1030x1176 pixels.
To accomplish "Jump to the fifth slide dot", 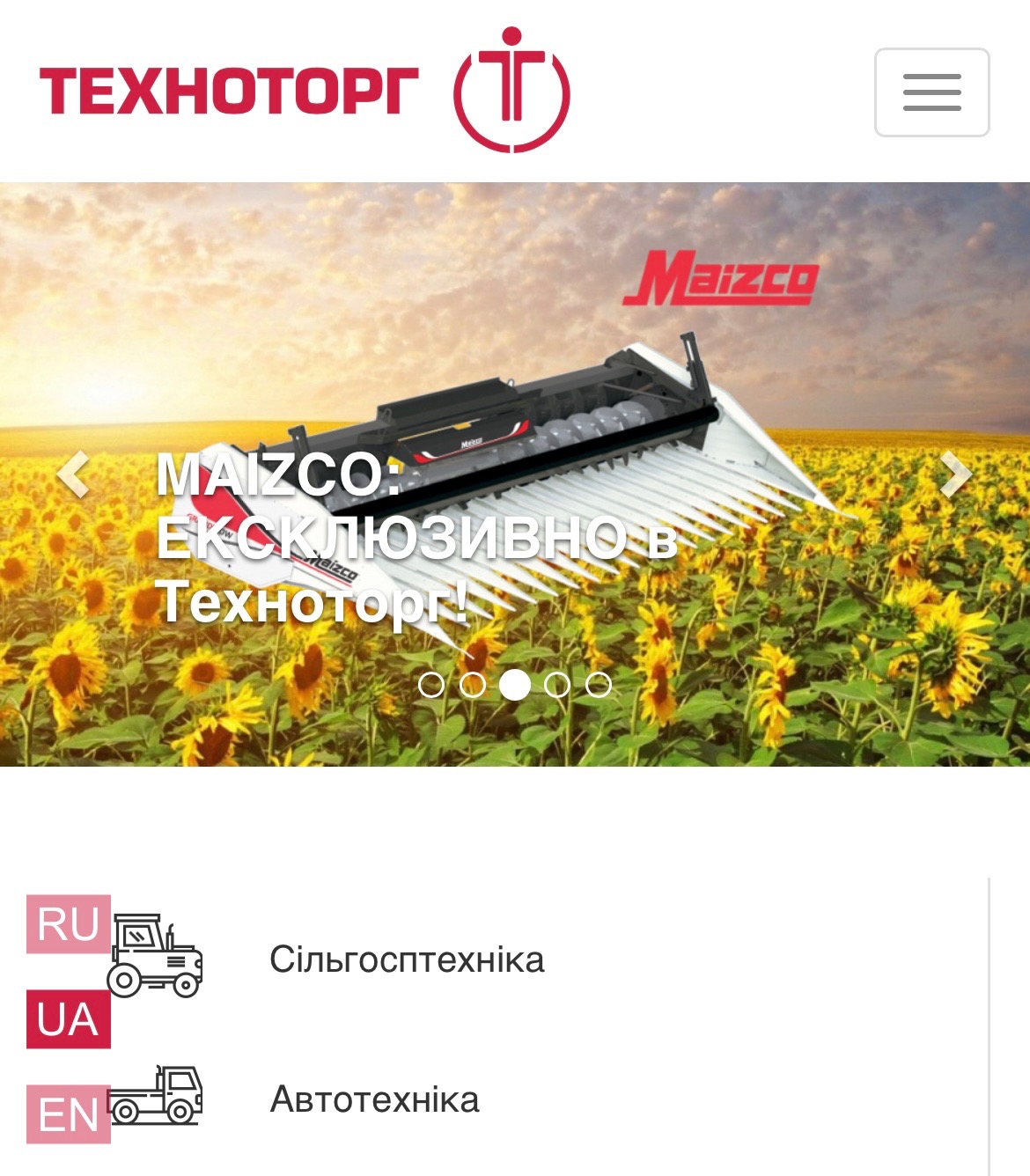I will pyautogui.click(x=599, y=685).
